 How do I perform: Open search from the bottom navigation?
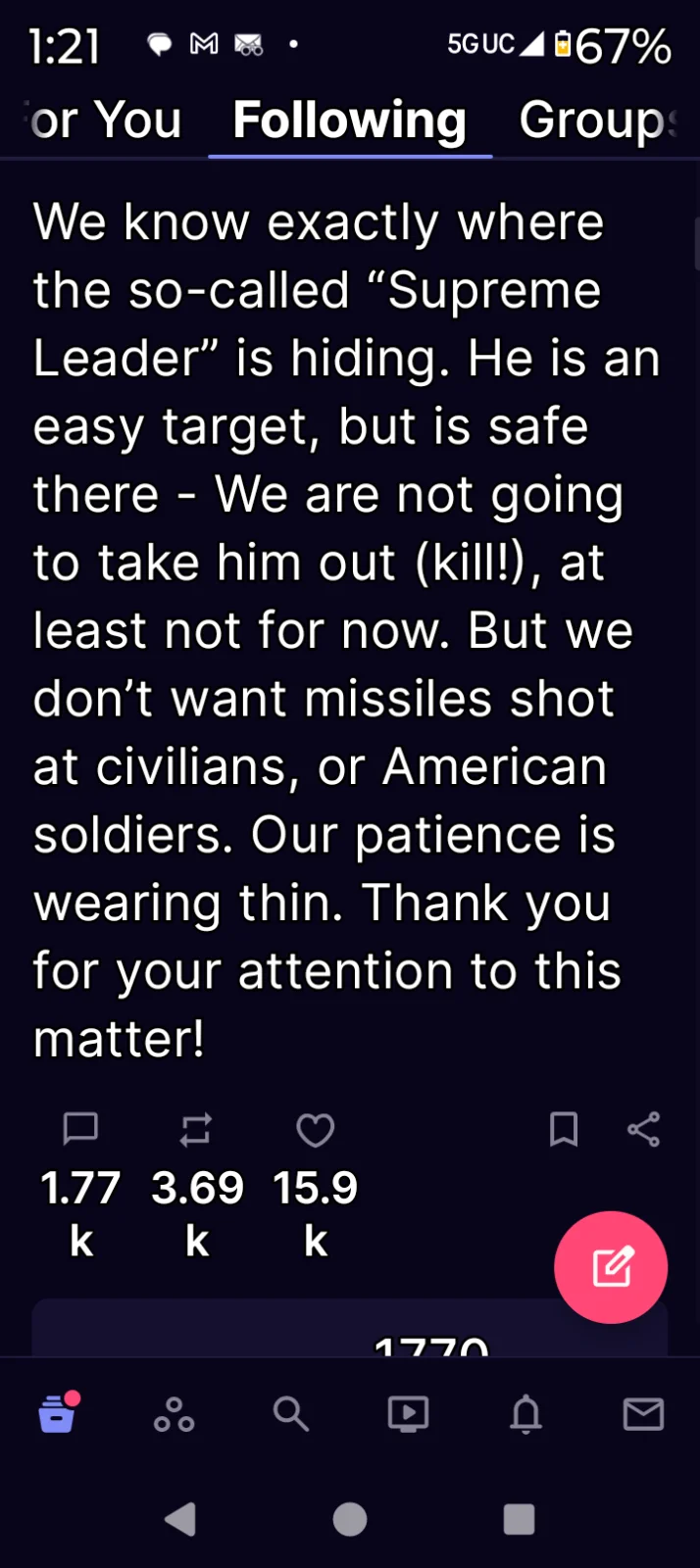click(291, 1413)
